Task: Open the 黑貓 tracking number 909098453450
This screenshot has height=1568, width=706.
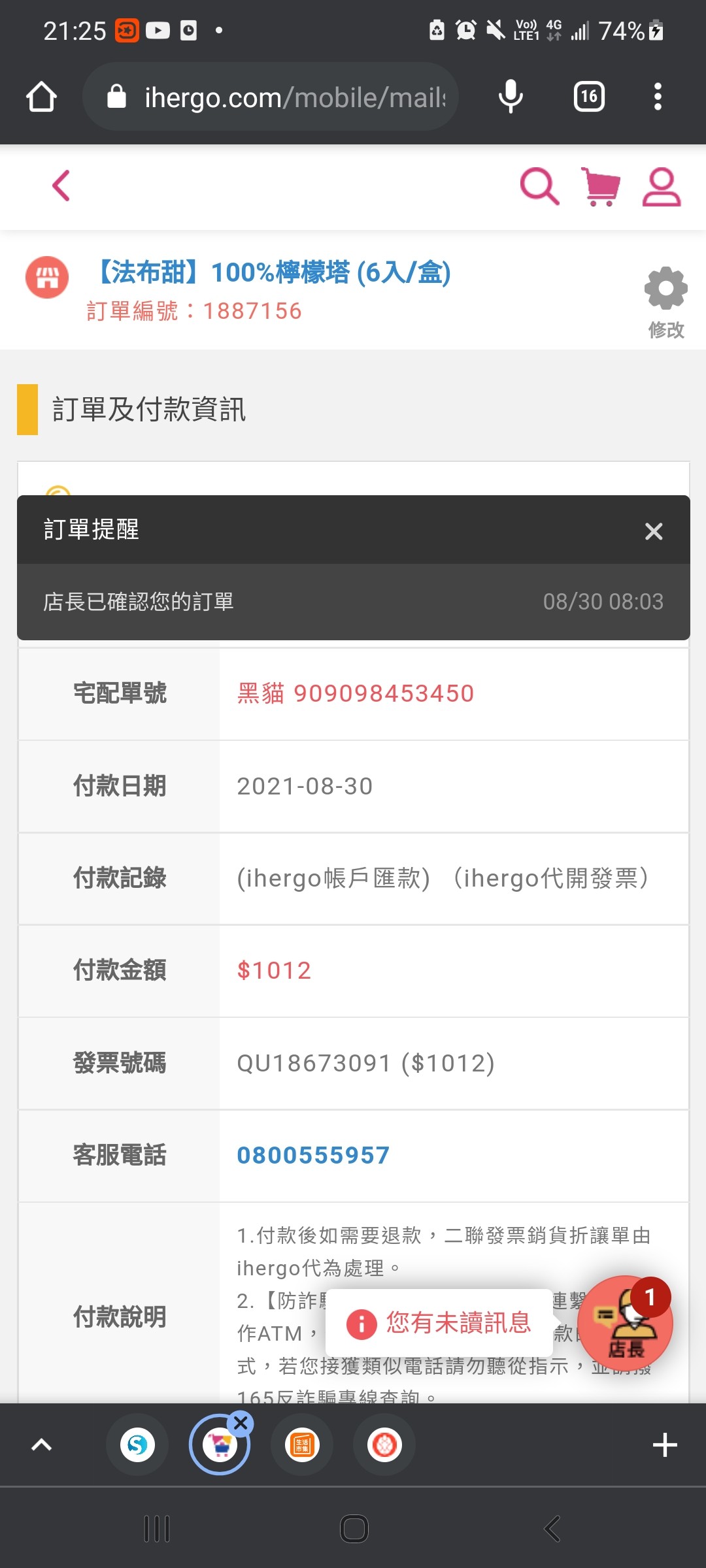Action: tap(355, 693)
